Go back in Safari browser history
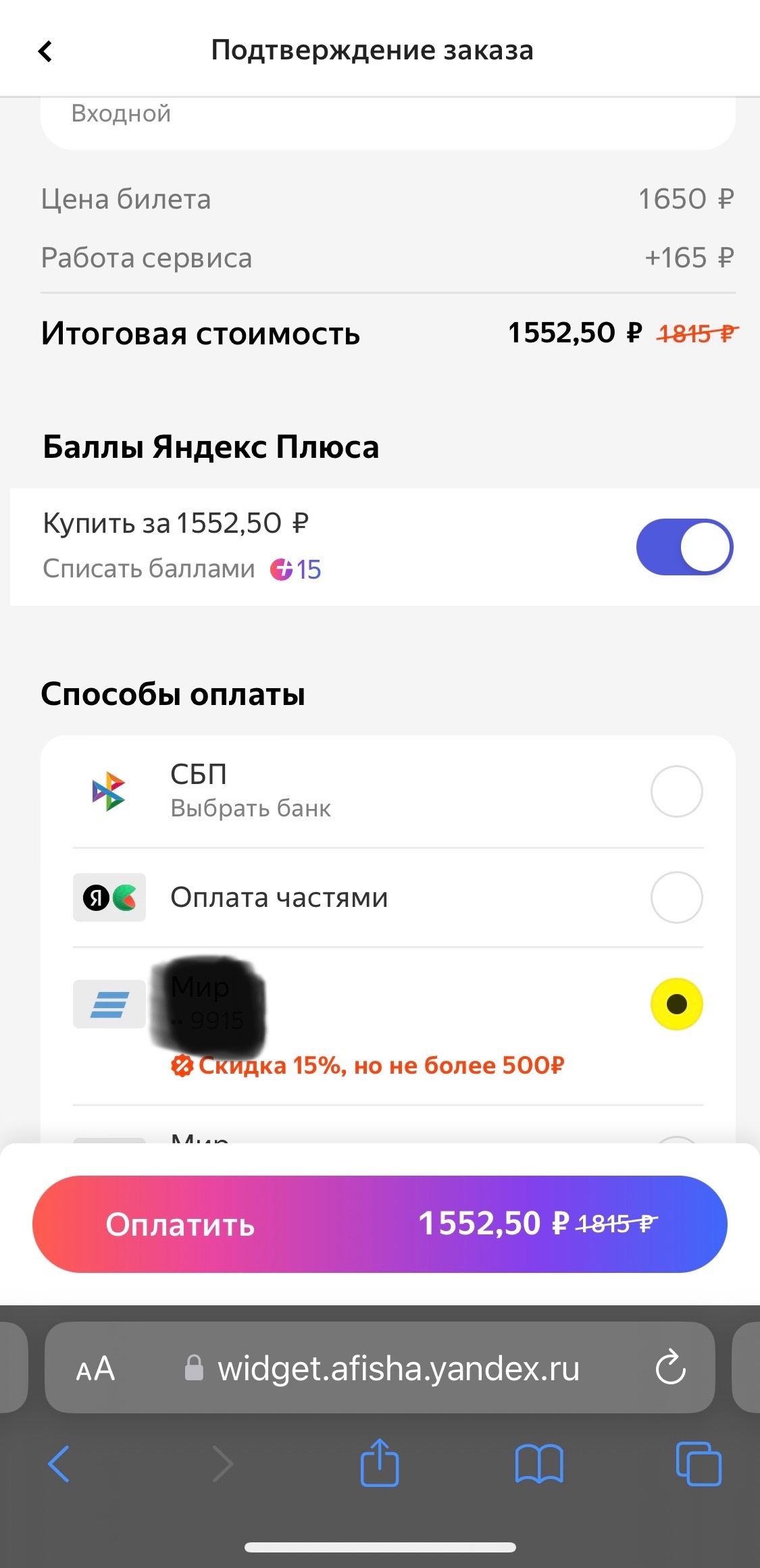Screen dimensions: 760x1568 click(59, 1464)
